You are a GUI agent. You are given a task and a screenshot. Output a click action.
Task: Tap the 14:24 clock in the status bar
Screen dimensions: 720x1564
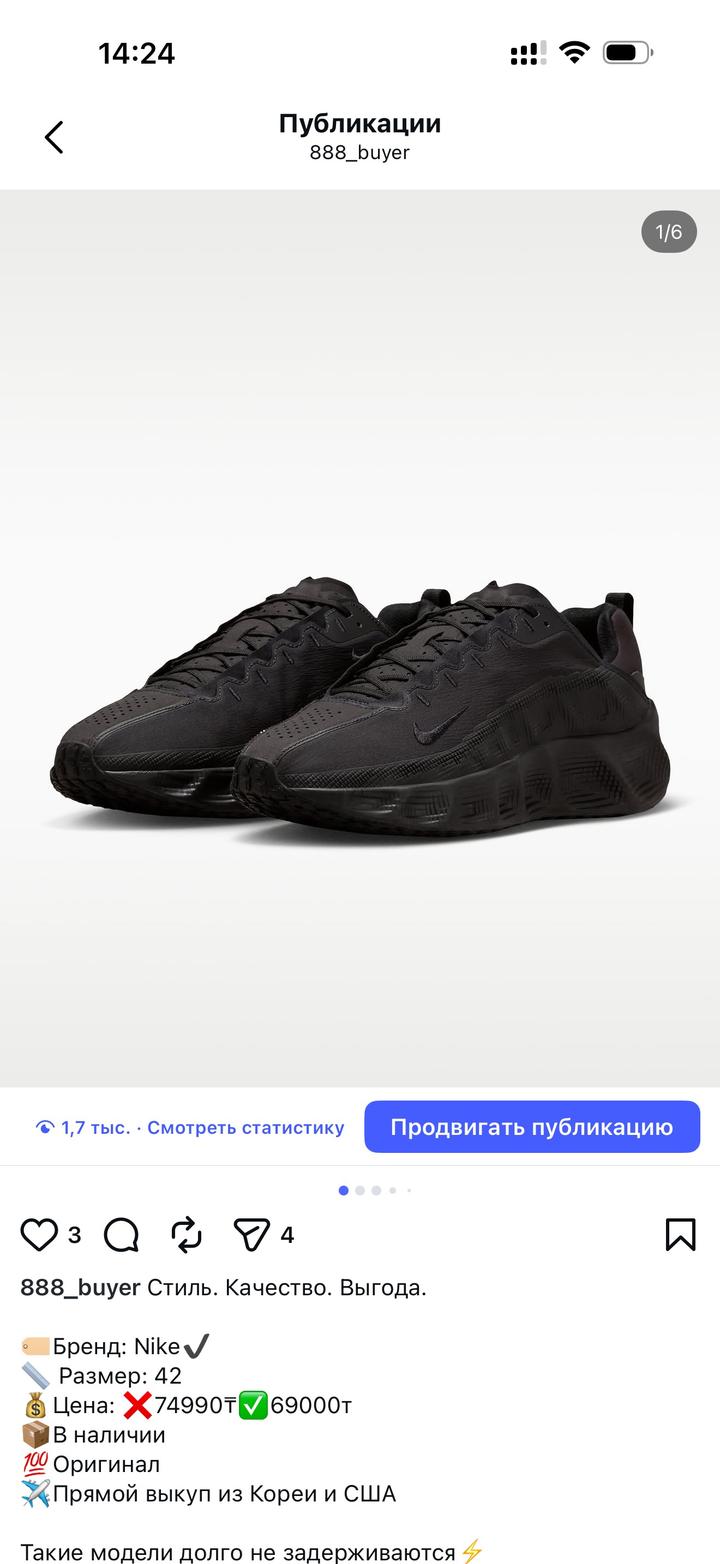pyautogui.click(x=136, y=52)
